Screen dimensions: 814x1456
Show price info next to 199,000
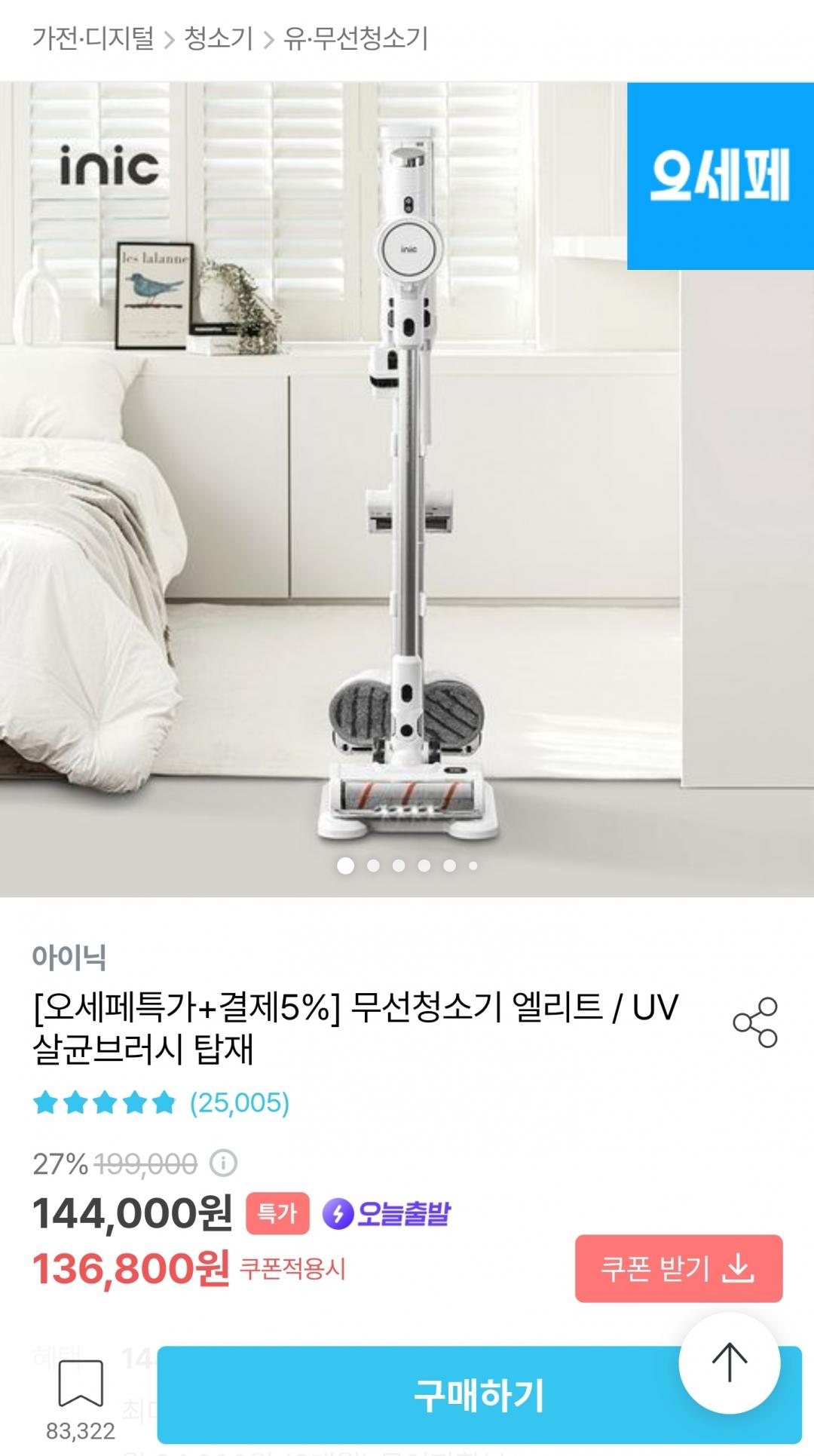click(x=223, y=1163)
